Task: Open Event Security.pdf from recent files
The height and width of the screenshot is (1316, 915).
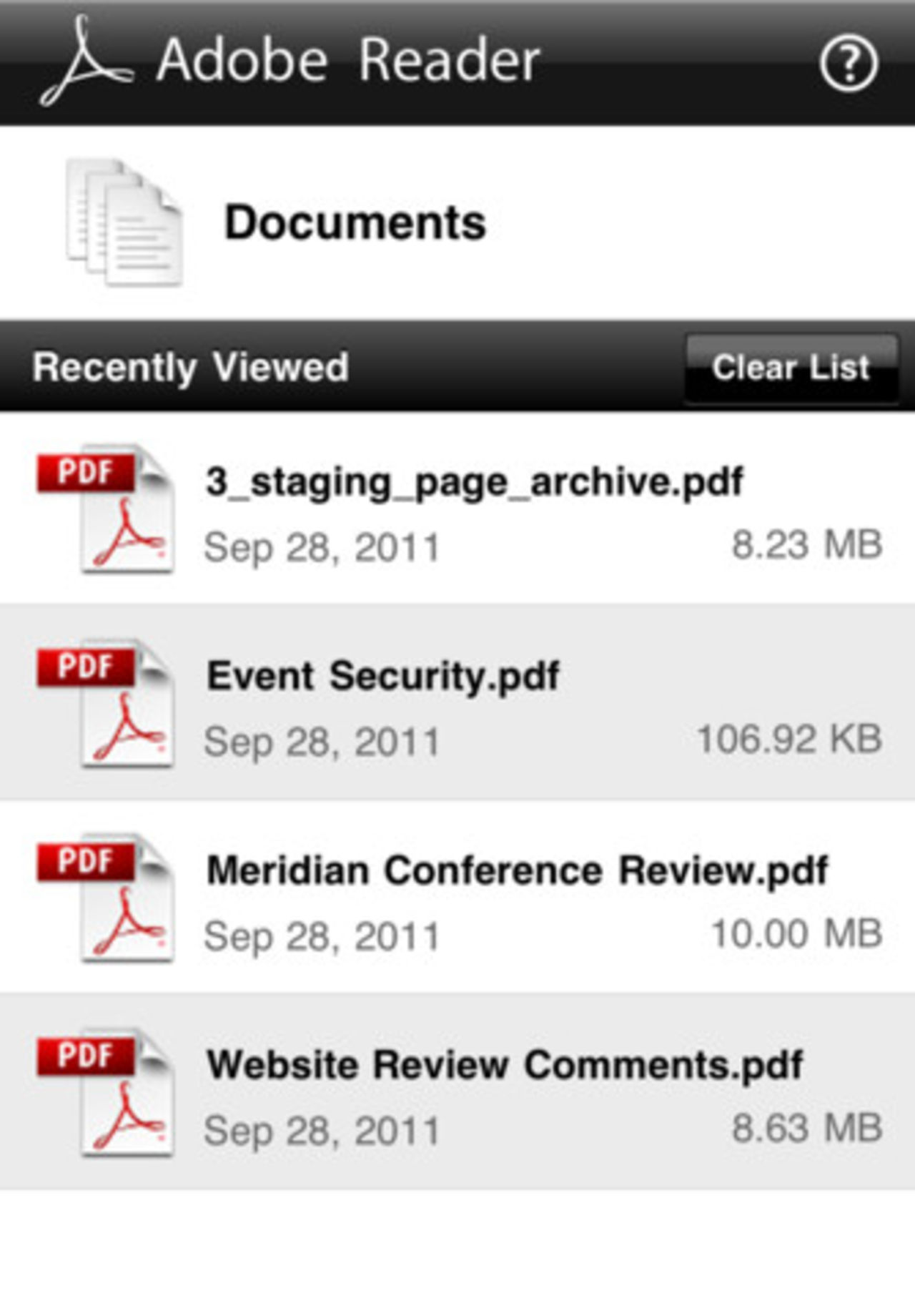Action: 385,673
